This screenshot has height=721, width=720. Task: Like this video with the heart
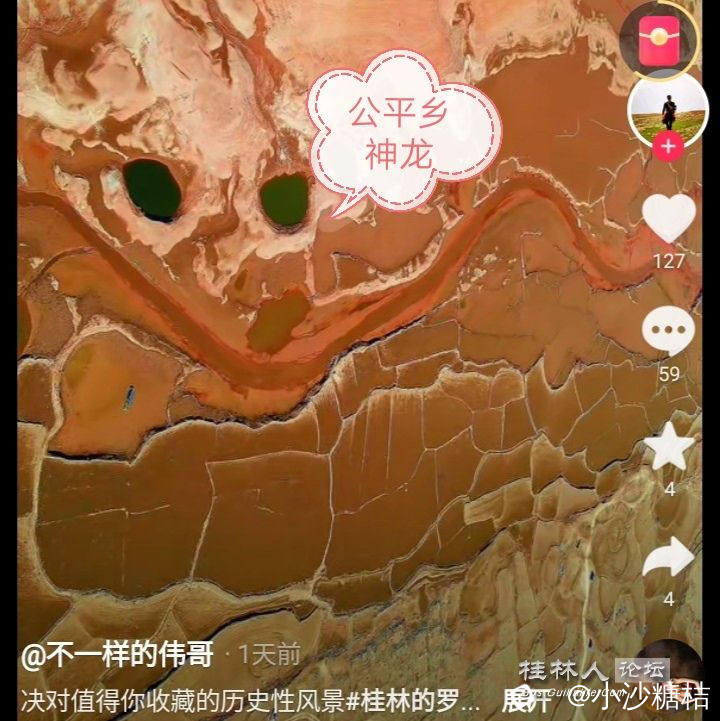point(667,216)
